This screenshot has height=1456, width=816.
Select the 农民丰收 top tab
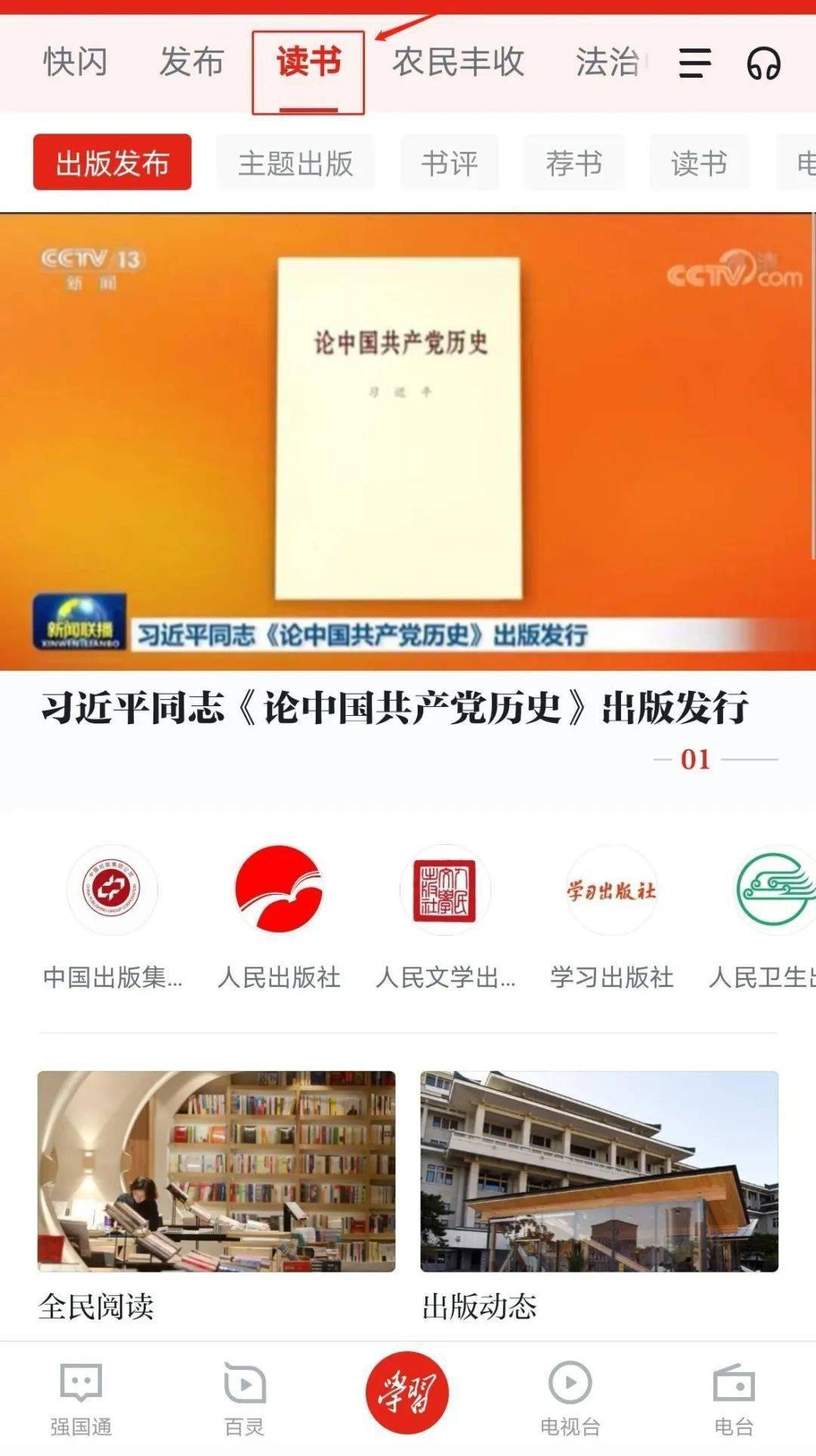(x=458, y=62)
